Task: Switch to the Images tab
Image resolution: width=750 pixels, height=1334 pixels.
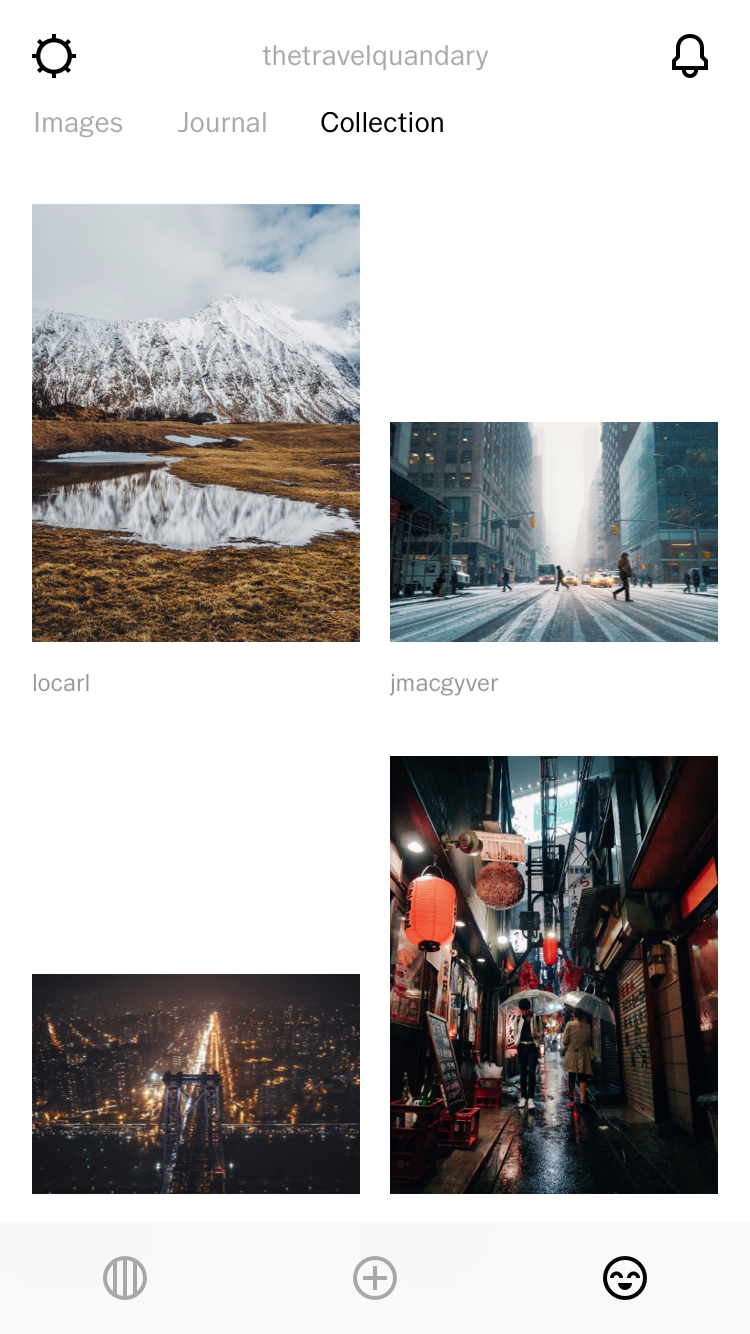Action: click(x=78, y=123)
